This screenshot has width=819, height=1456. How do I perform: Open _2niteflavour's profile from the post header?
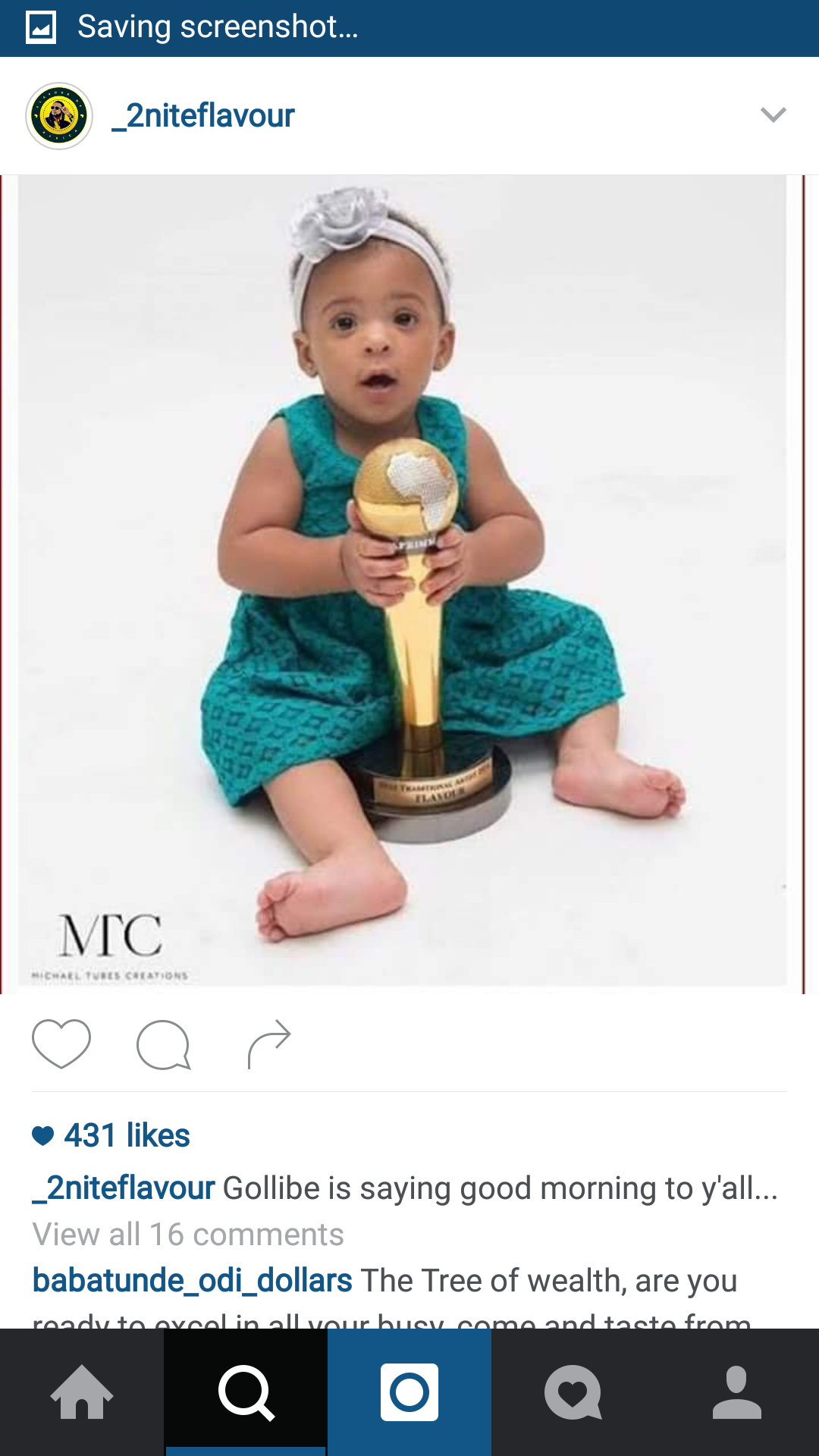203,116
